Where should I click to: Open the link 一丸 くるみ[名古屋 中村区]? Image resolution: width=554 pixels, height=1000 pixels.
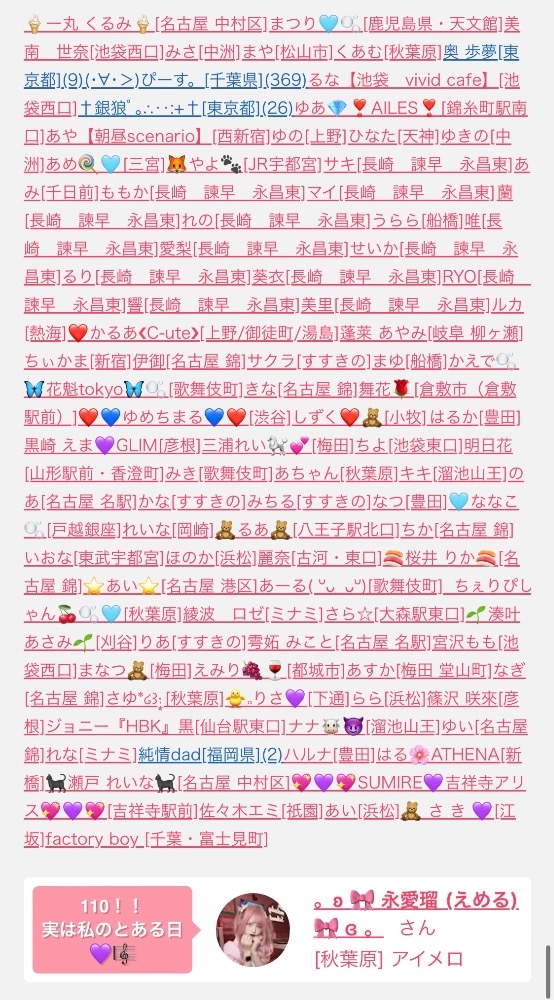[146, 24]
